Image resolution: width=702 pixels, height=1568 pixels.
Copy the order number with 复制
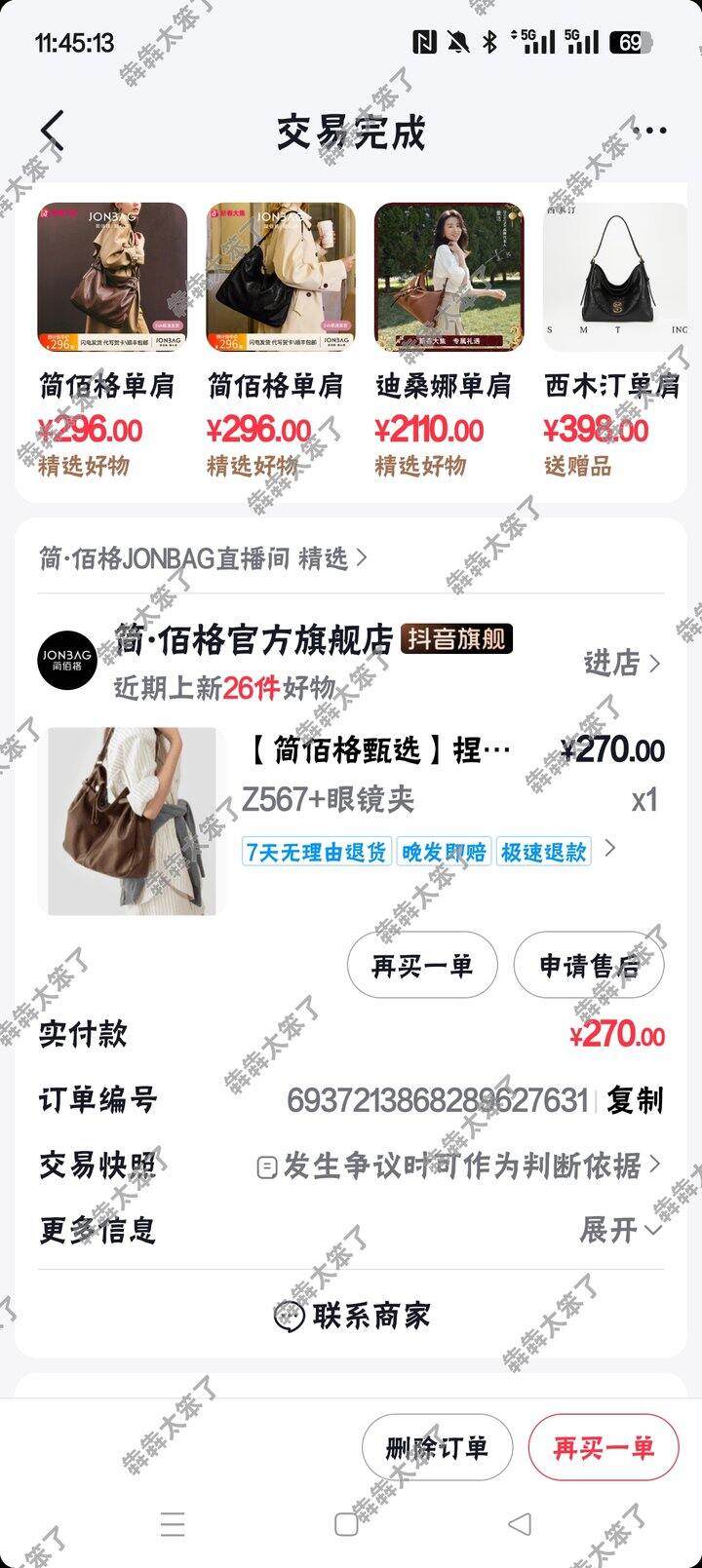tap(635, 1100)
